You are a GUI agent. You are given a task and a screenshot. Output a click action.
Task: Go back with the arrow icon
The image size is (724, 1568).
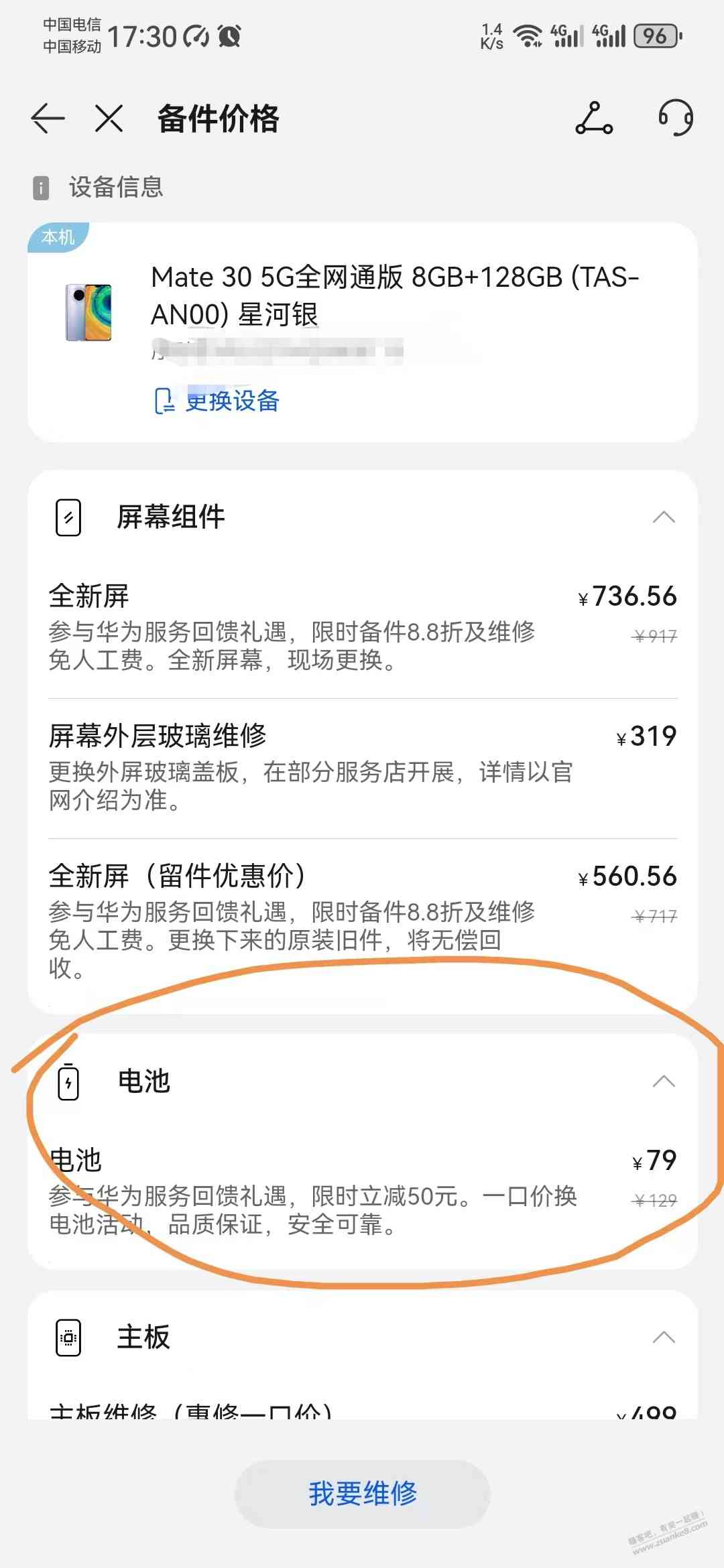coord(48,119)
